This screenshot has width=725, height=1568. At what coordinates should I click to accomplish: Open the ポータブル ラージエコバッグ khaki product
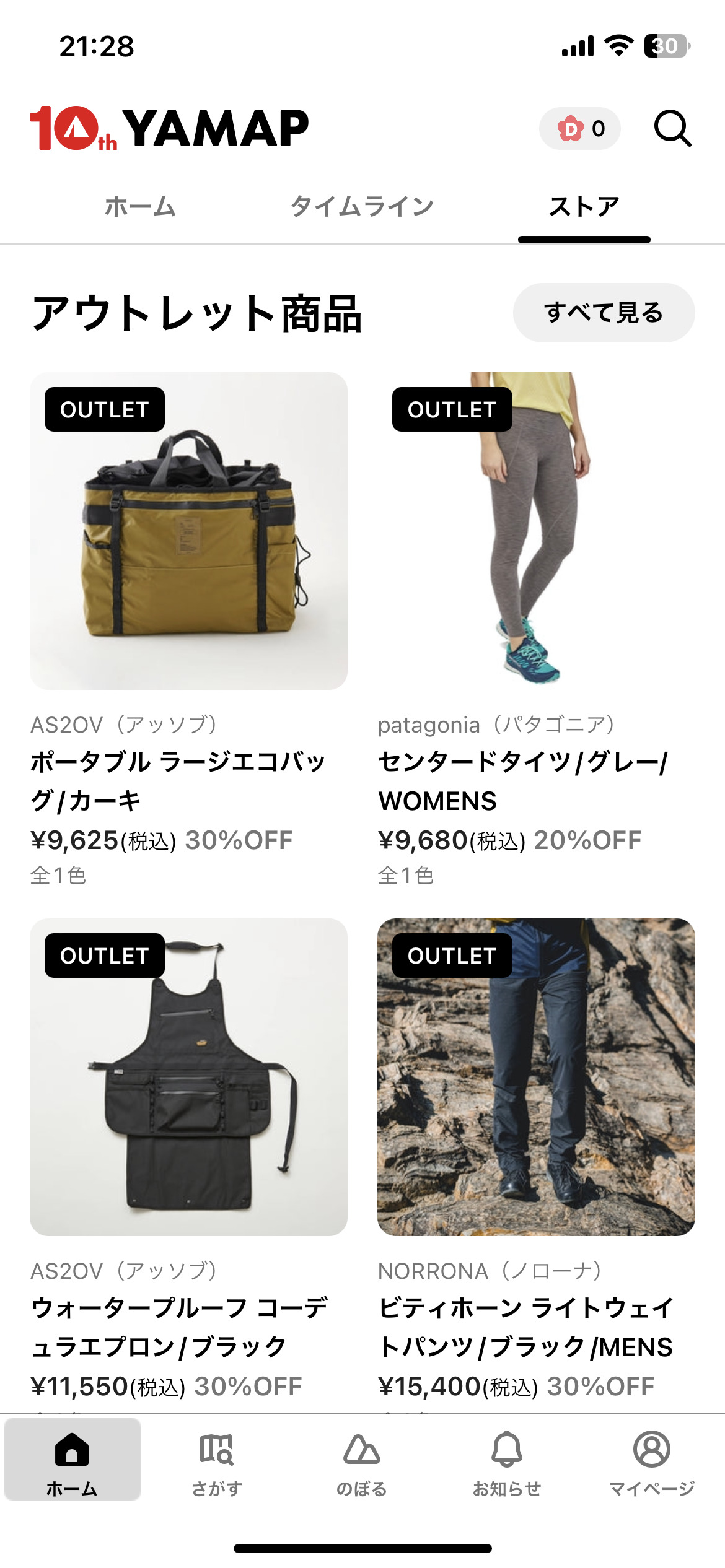[188, 531]
